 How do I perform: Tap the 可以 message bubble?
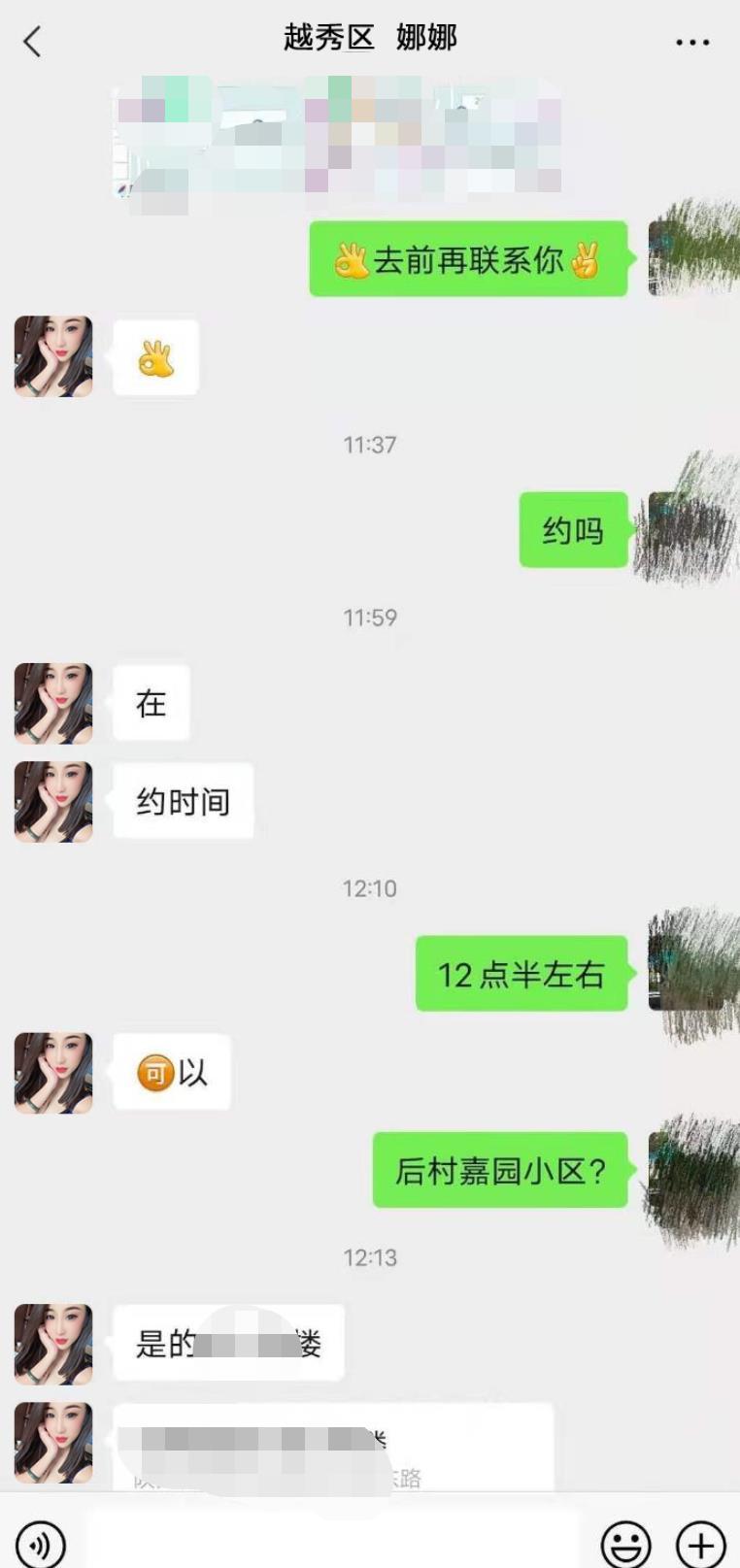(x=171, y=1073)
